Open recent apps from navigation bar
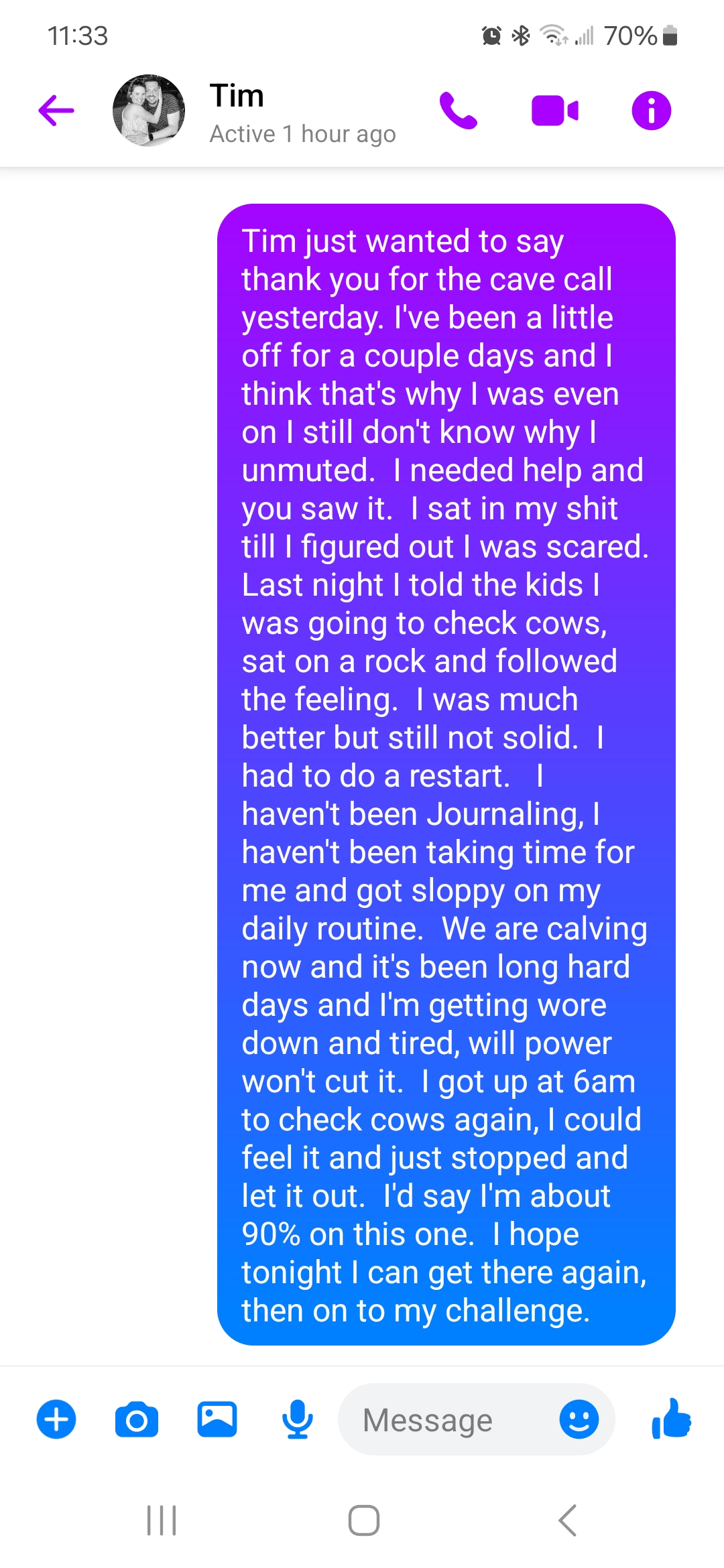Screen dimensions: 724x1568 point(162,1520)
